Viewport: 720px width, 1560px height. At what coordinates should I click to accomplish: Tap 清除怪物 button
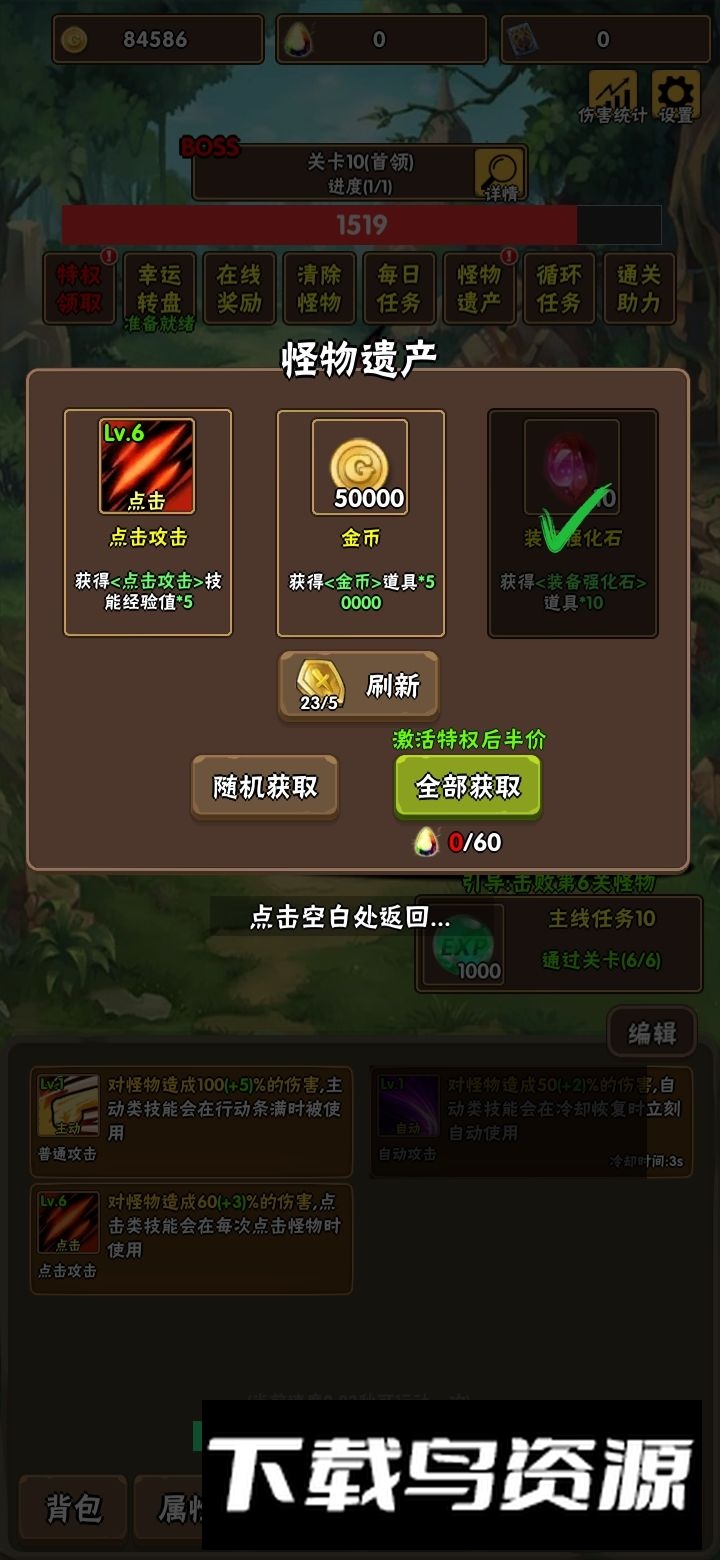tap(319, 288)
